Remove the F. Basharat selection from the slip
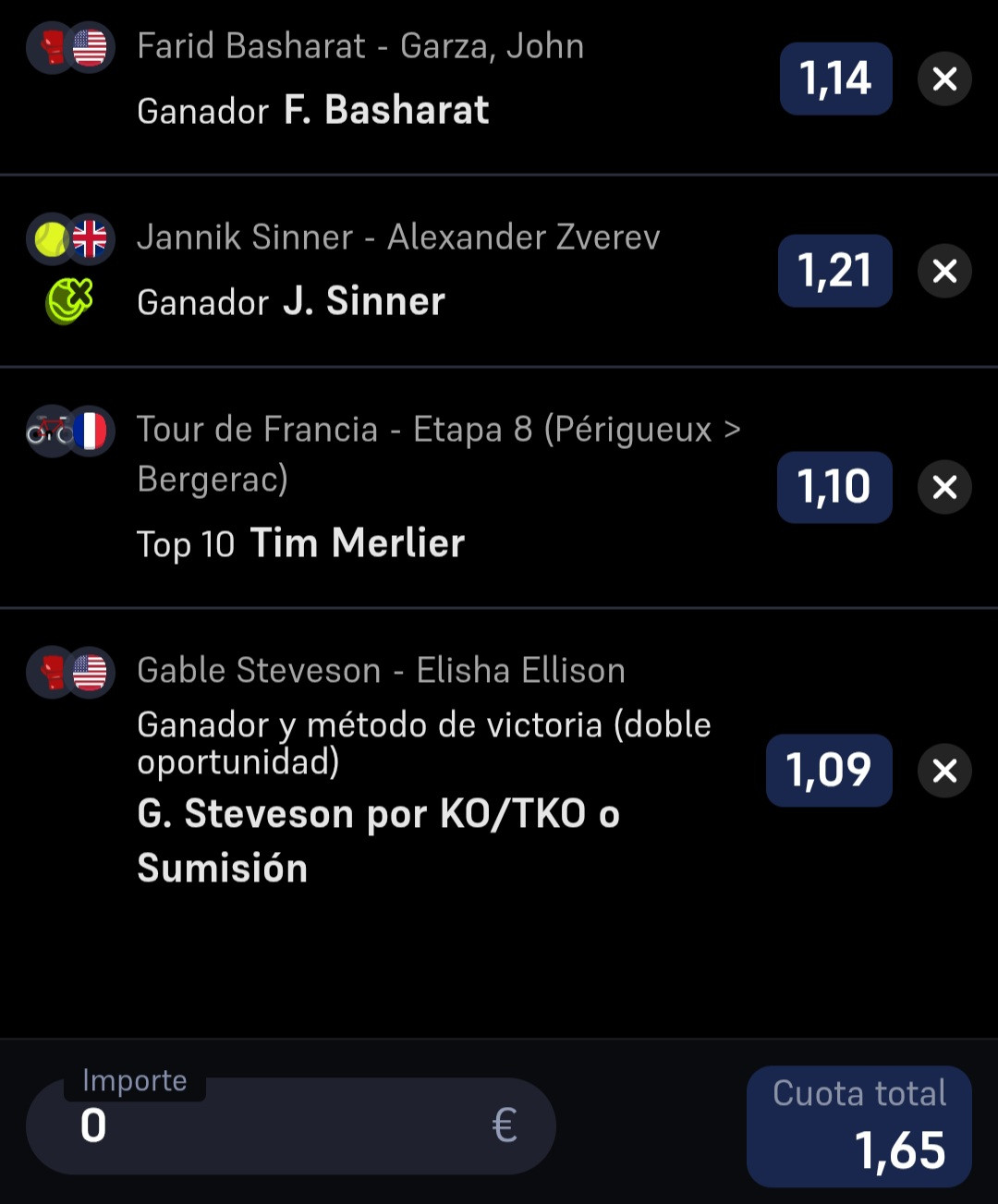The width and height of the screenshot is (998, 1204). coord(944,79)
